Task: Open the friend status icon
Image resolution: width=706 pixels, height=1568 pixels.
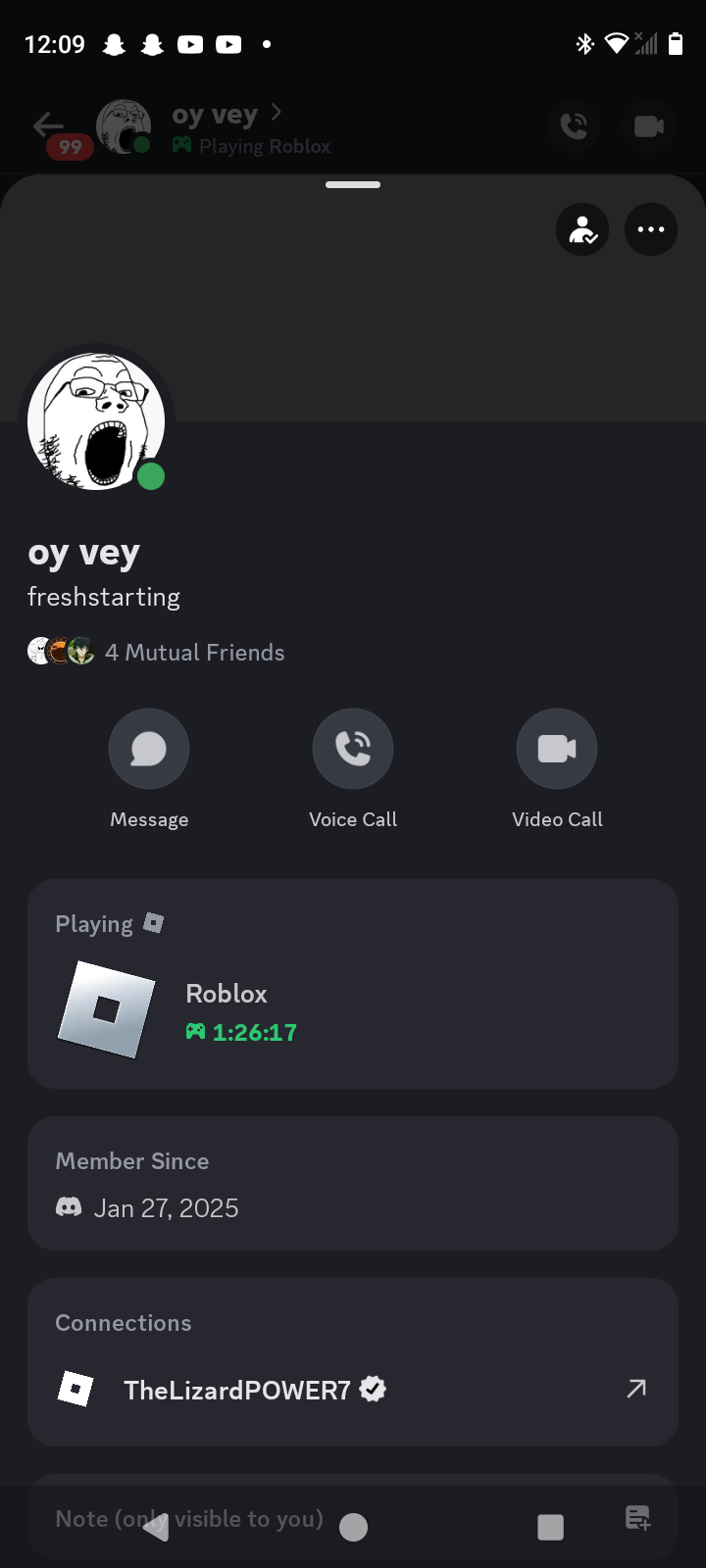Action: (x=582, y=230)
